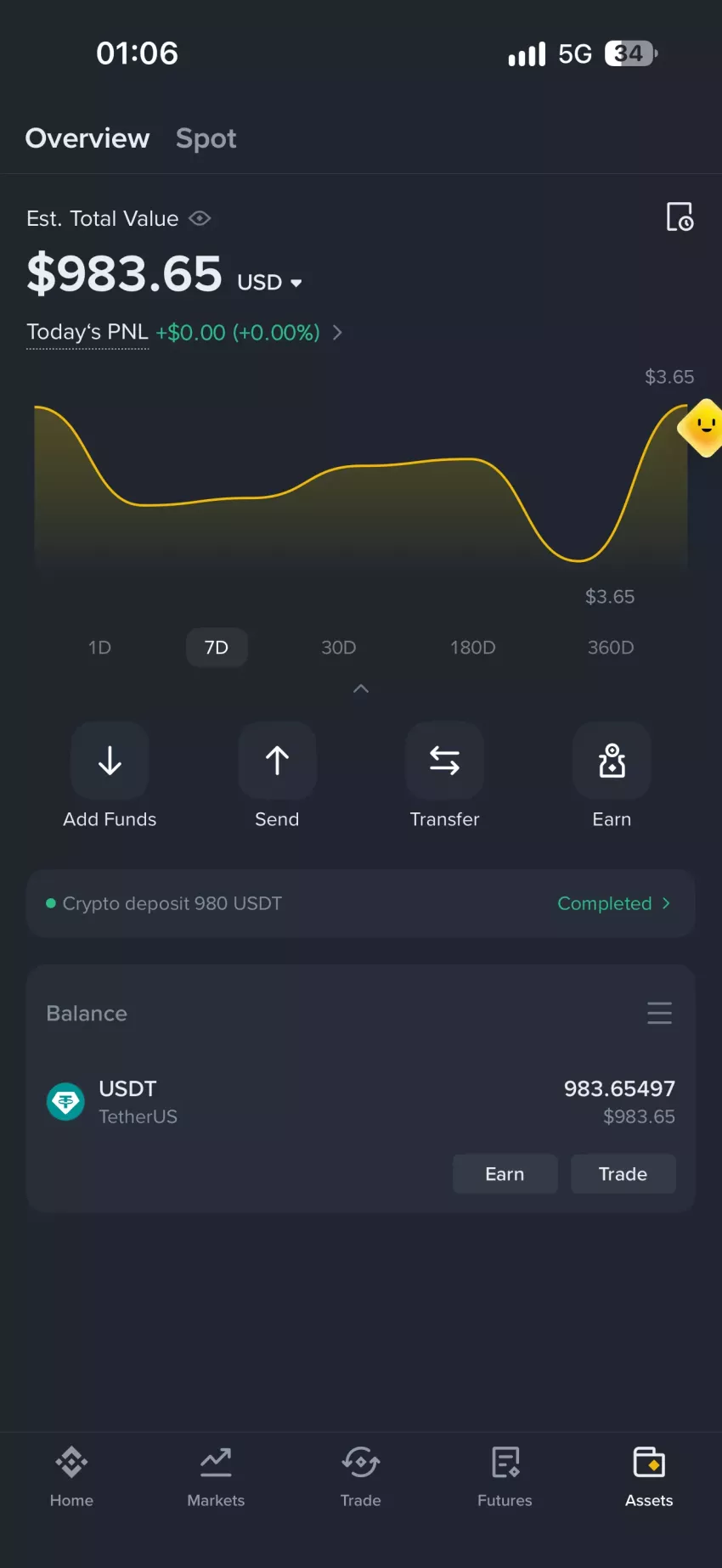Tap the Earn button for USDT
The height and width of the screenshot is (1568, 722).
[x=505, y=1174]
